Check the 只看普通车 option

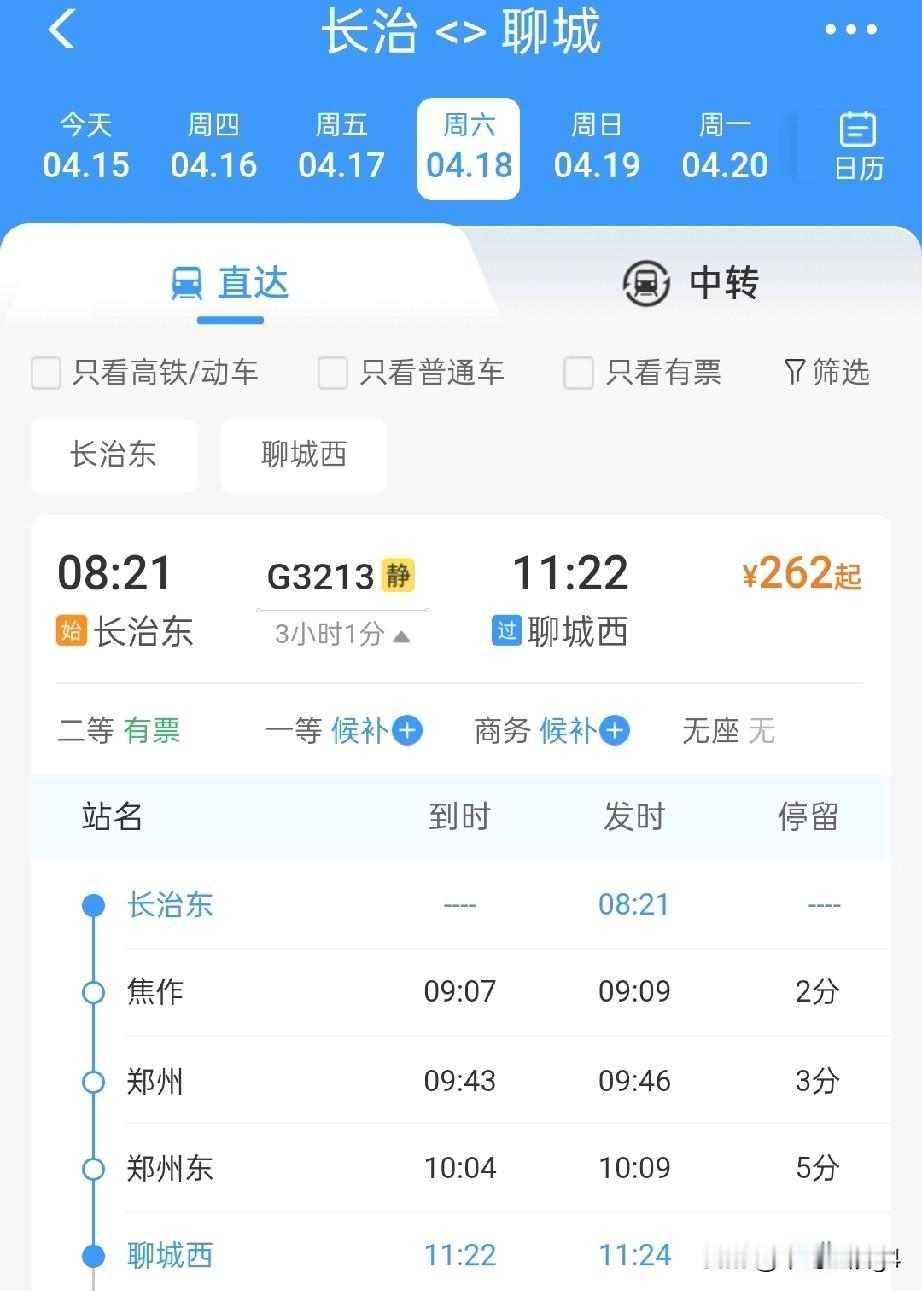[x=332, y=372]
